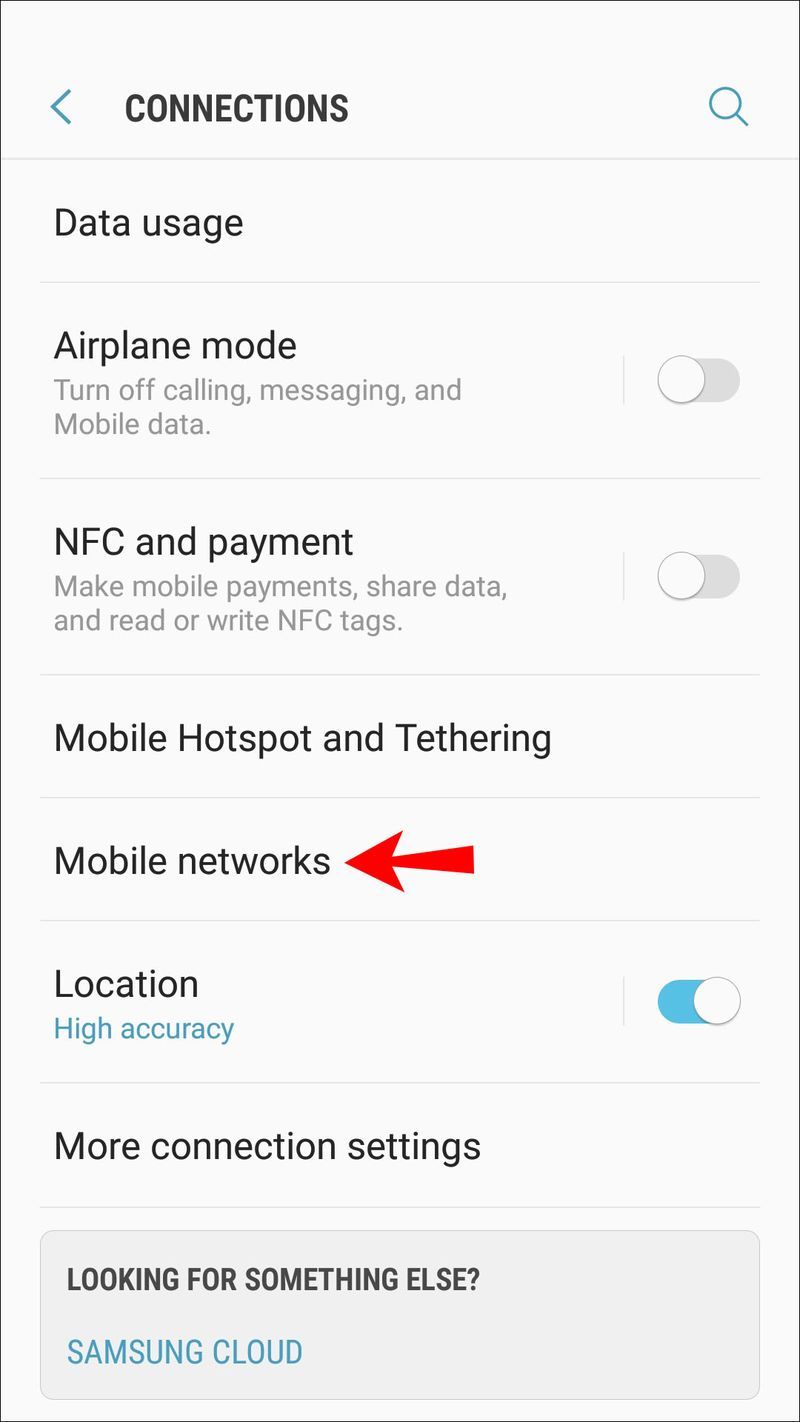Open the search magnifier icon
The width and height of the screenshot is (800, 1422).
click(728, 107)
